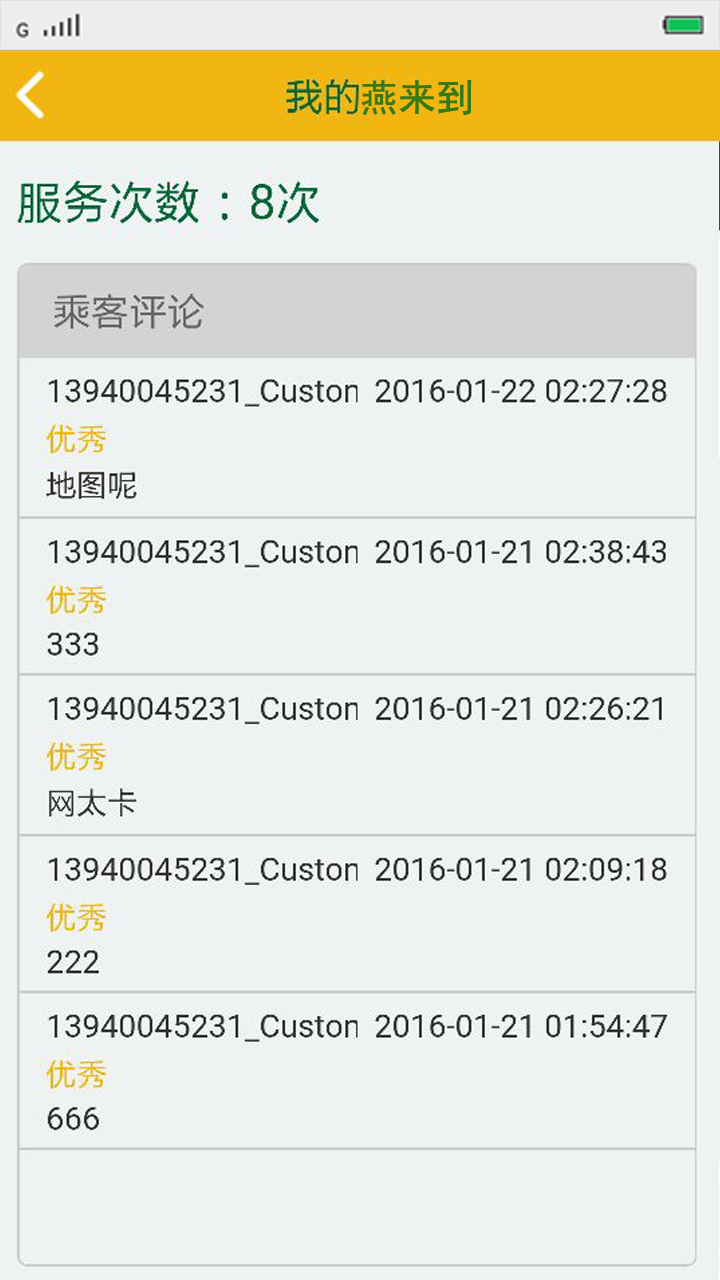The image size is (720, 1280).
Task: Open the review commenting 222
Action: (x=357, y=914)
